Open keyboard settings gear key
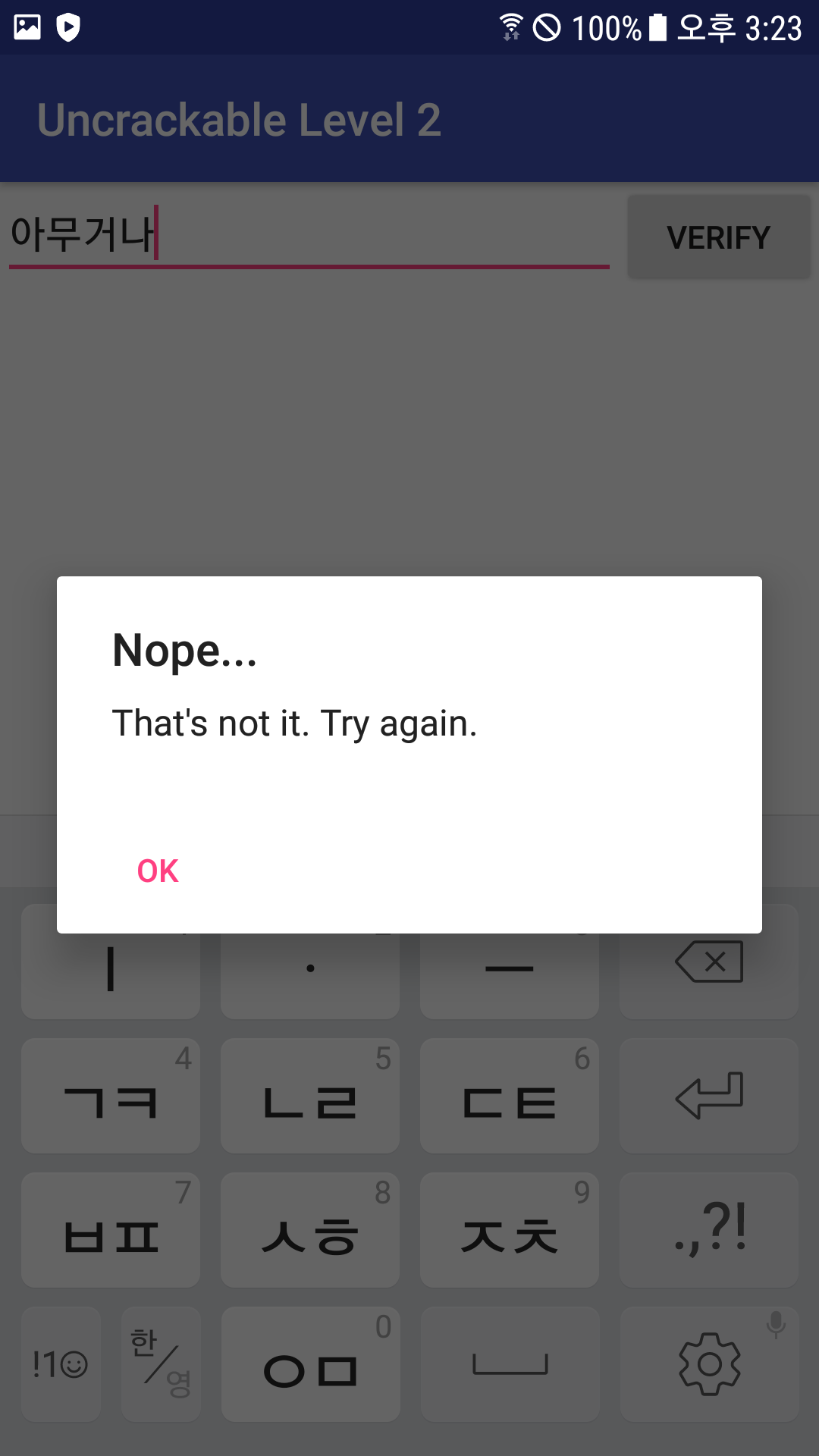Screen dimensions: 819x1456 [708, 1364]
